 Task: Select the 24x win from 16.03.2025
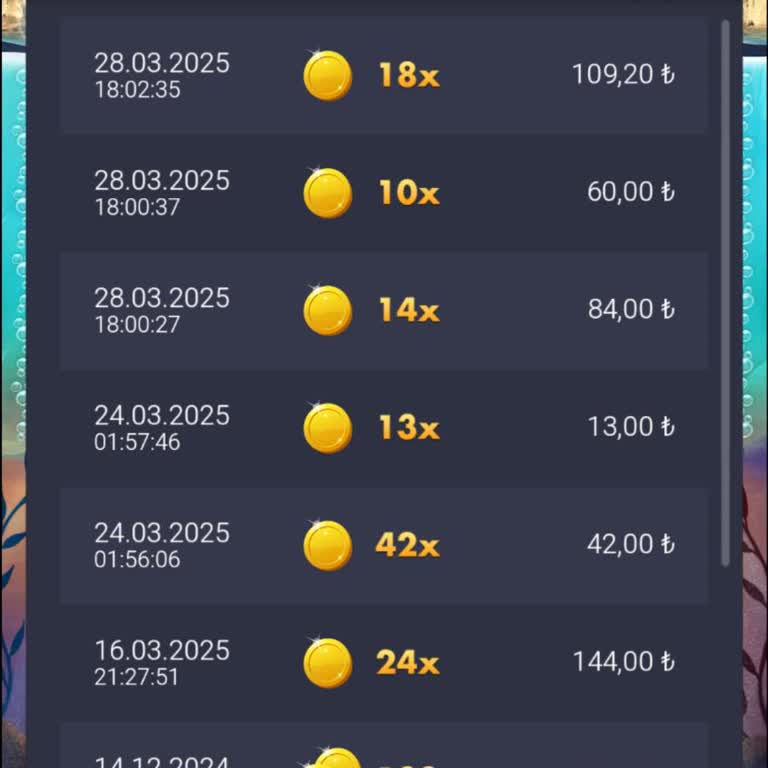(384, 662)
